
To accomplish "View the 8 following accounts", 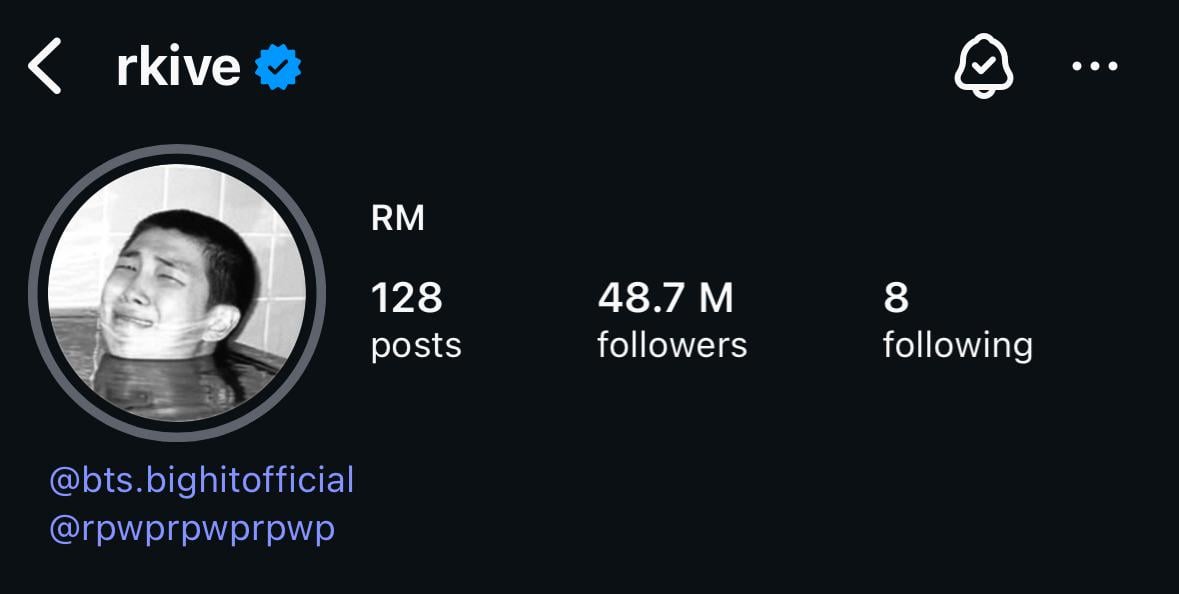I will 957,319.
